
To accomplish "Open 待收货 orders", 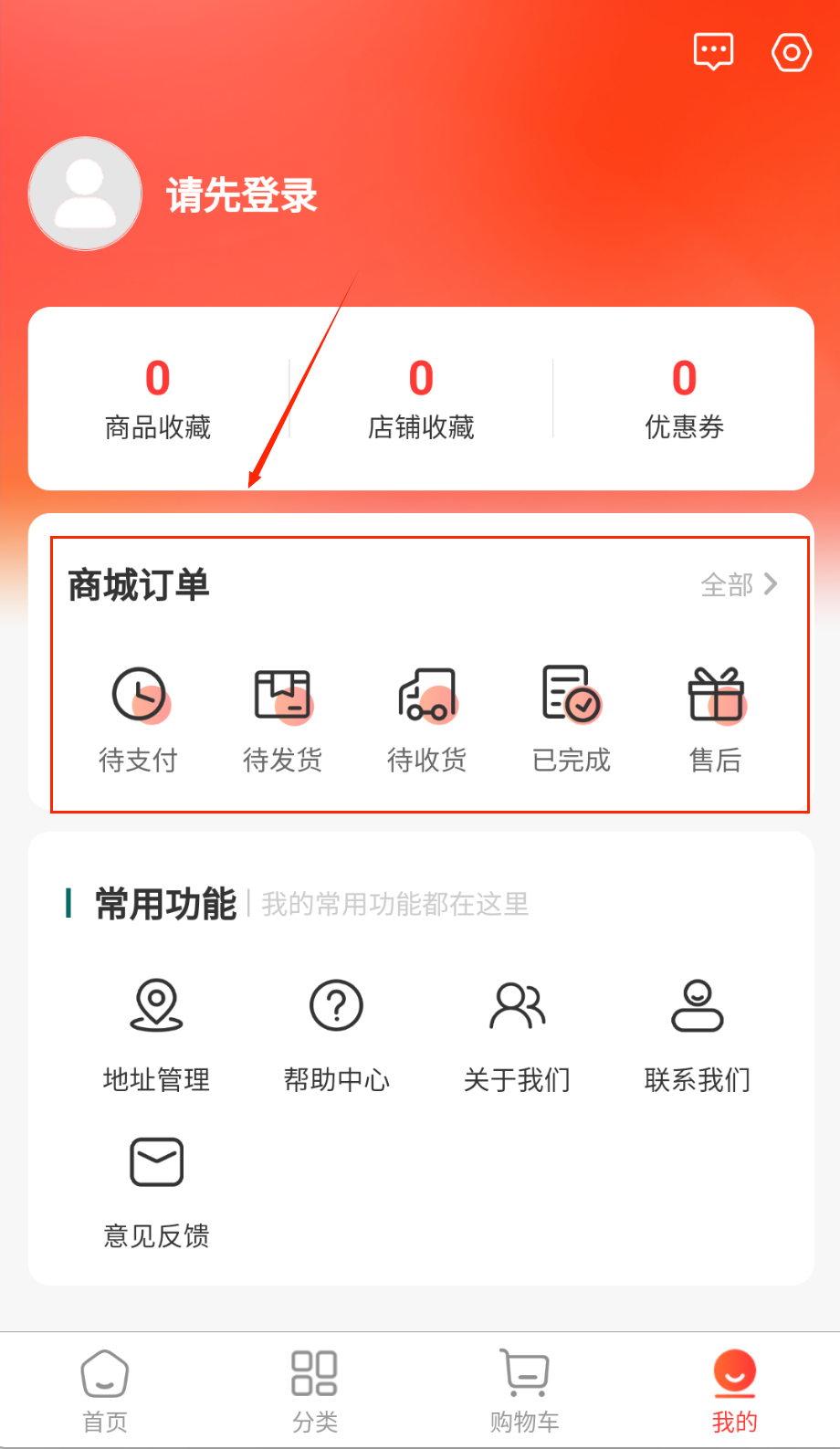I will [427, 719].
